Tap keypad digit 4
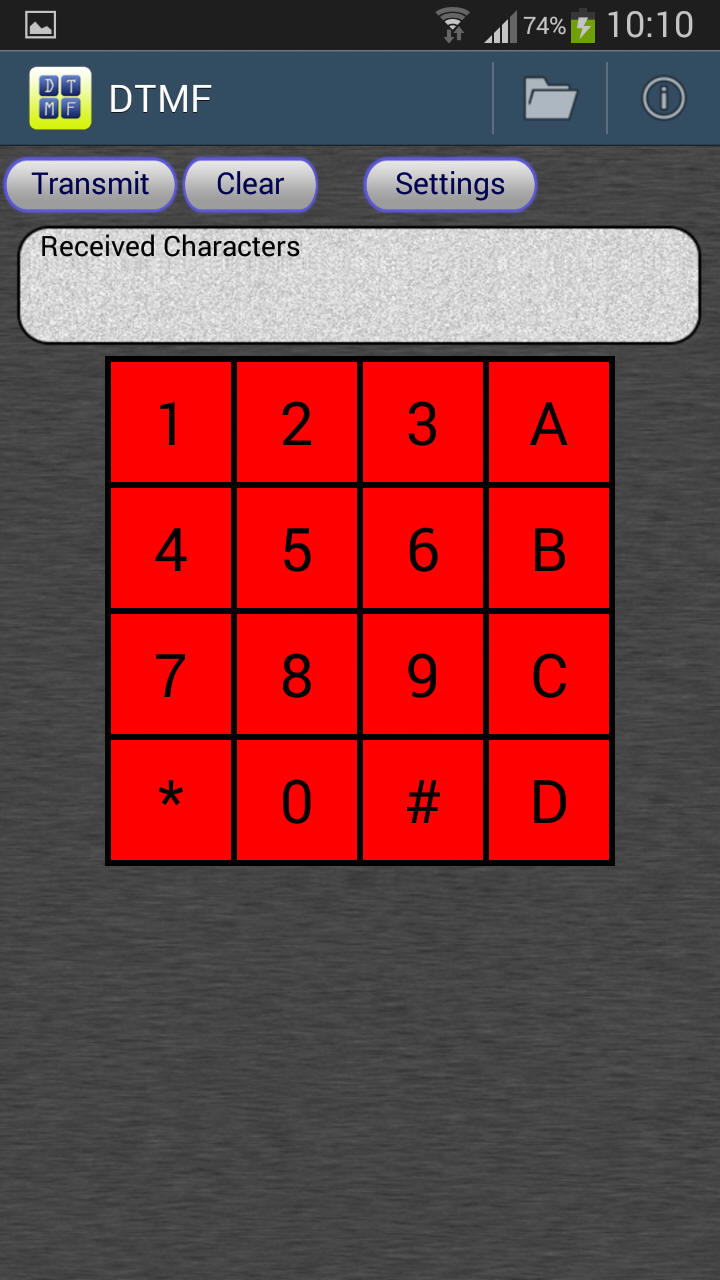Screen dimensions: 720x1280 171,549
